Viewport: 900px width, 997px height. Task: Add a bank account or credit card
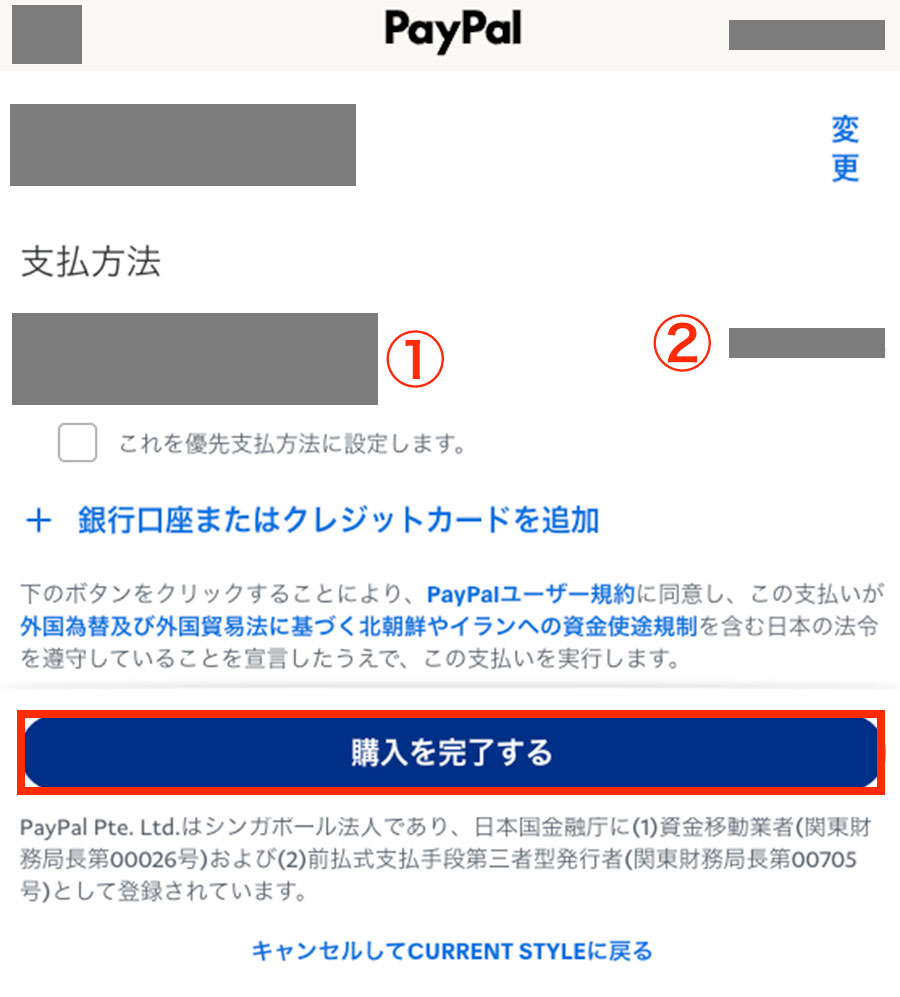click(x=312, y=520)
